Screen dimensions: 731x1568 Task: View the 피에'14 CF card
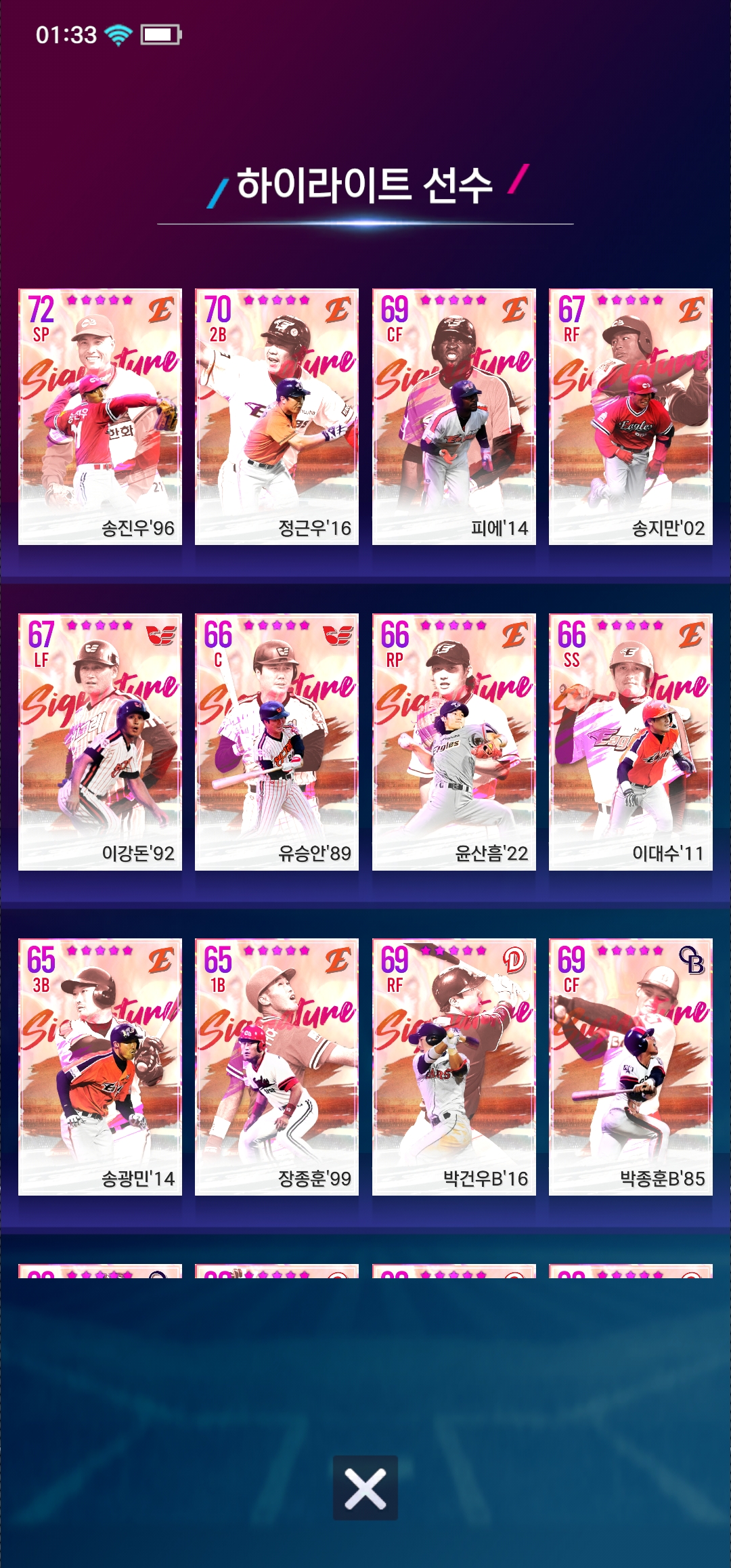(x=453, y=416)
